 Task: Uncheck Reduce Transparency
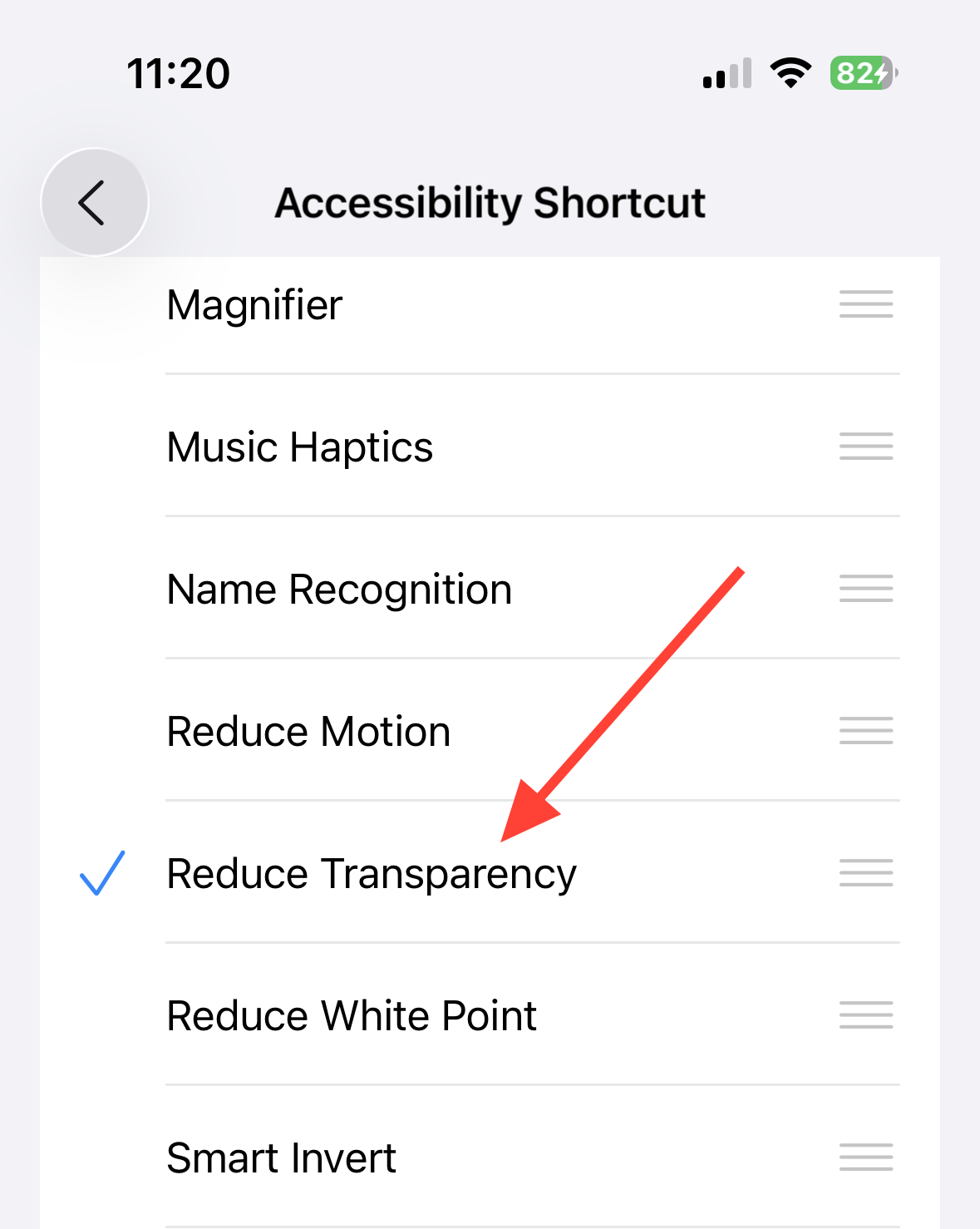371,874
